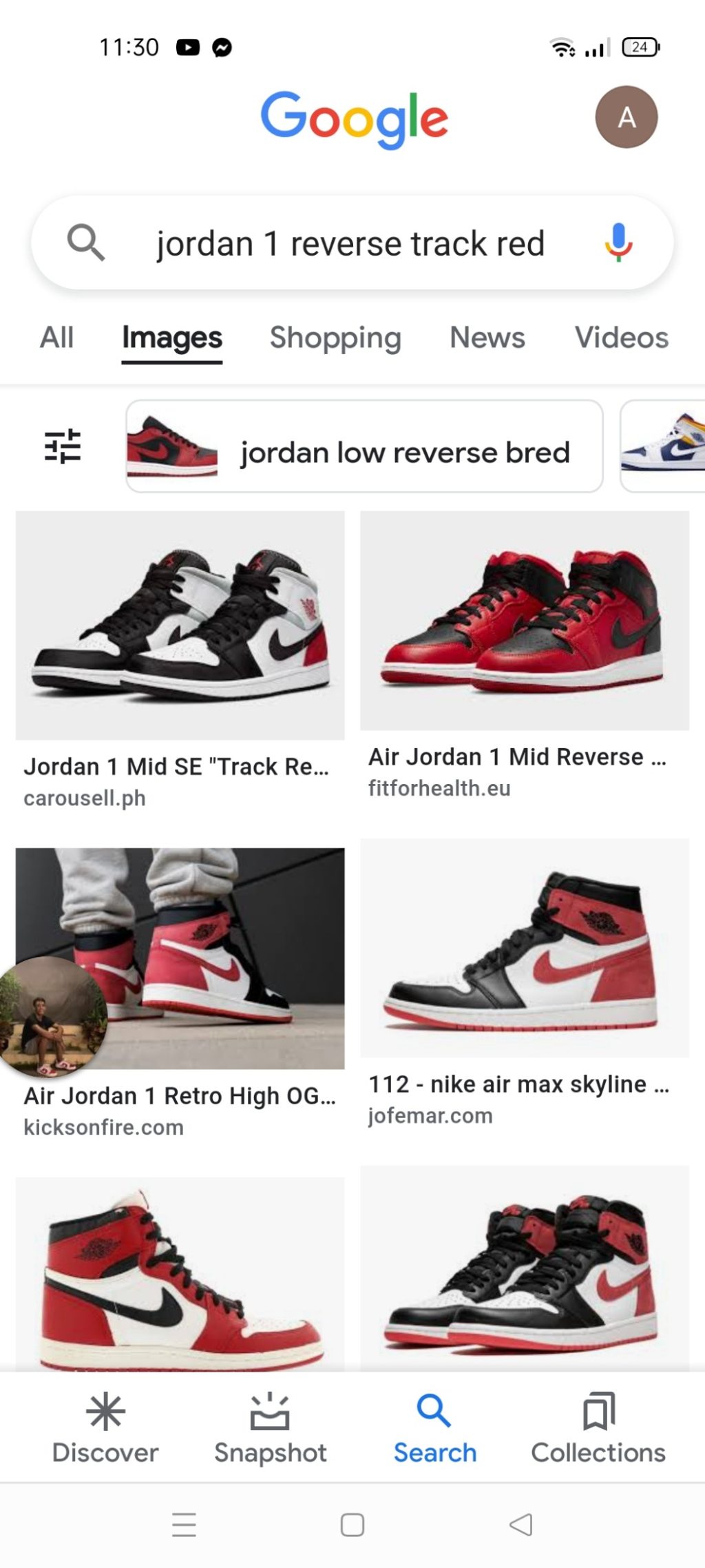The width and height of the screenshot is (705, 1568).
Task: Tap the system home button
Action: tap(352, 1525)
